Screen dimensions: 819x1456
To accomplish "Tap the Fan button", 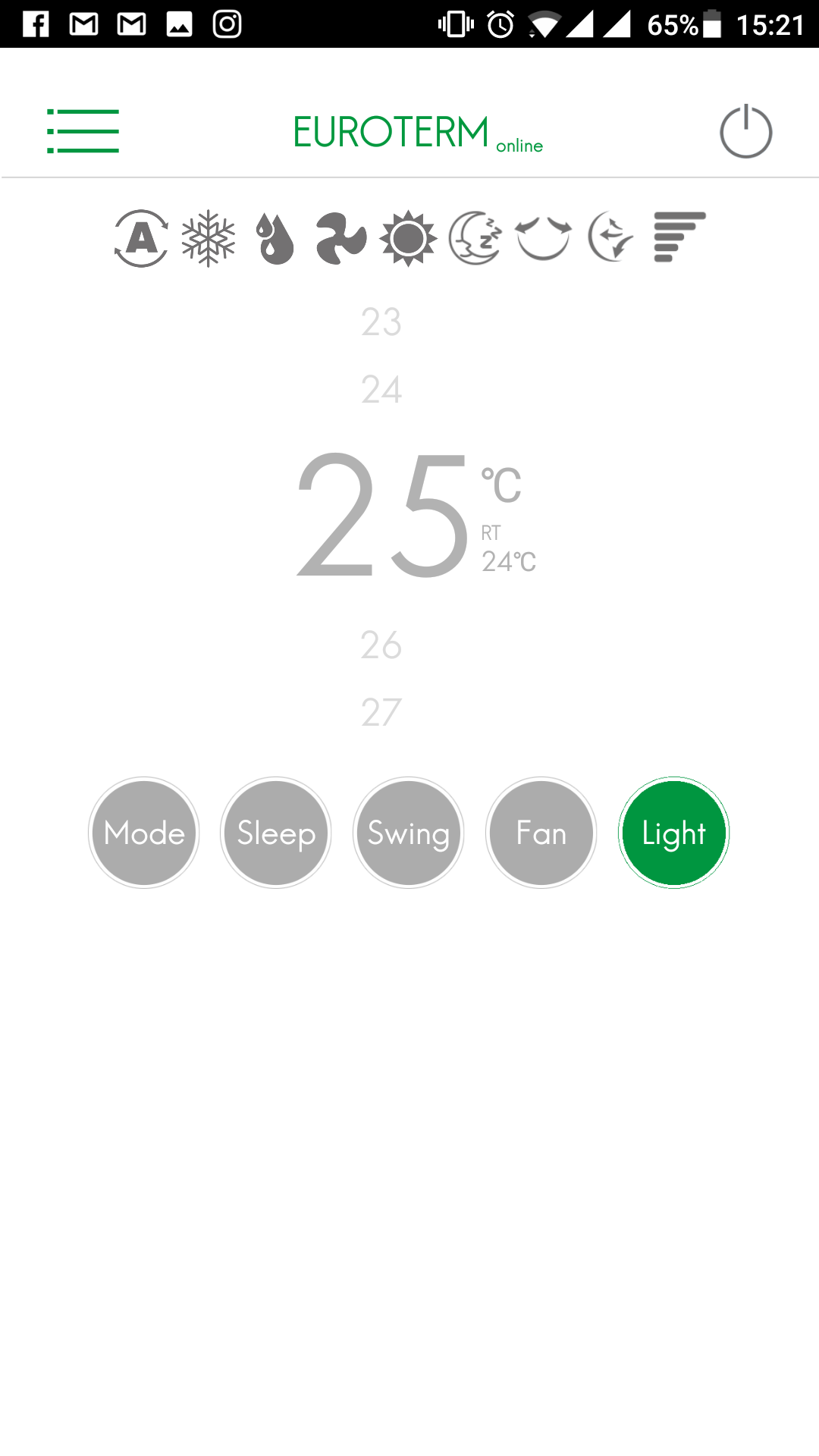I will [x=541, y=833].
